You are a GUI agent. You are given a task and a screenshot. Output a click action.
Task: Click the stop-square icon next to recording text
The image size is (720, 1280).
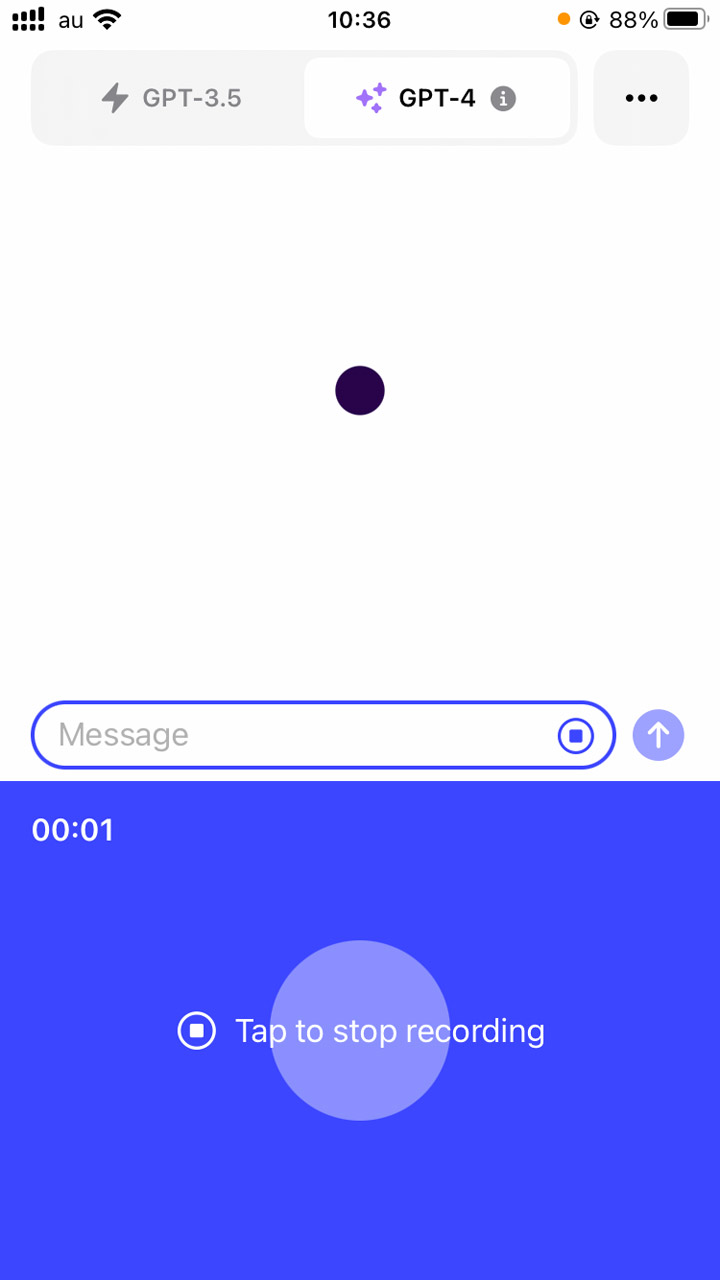pos(197,1030)
